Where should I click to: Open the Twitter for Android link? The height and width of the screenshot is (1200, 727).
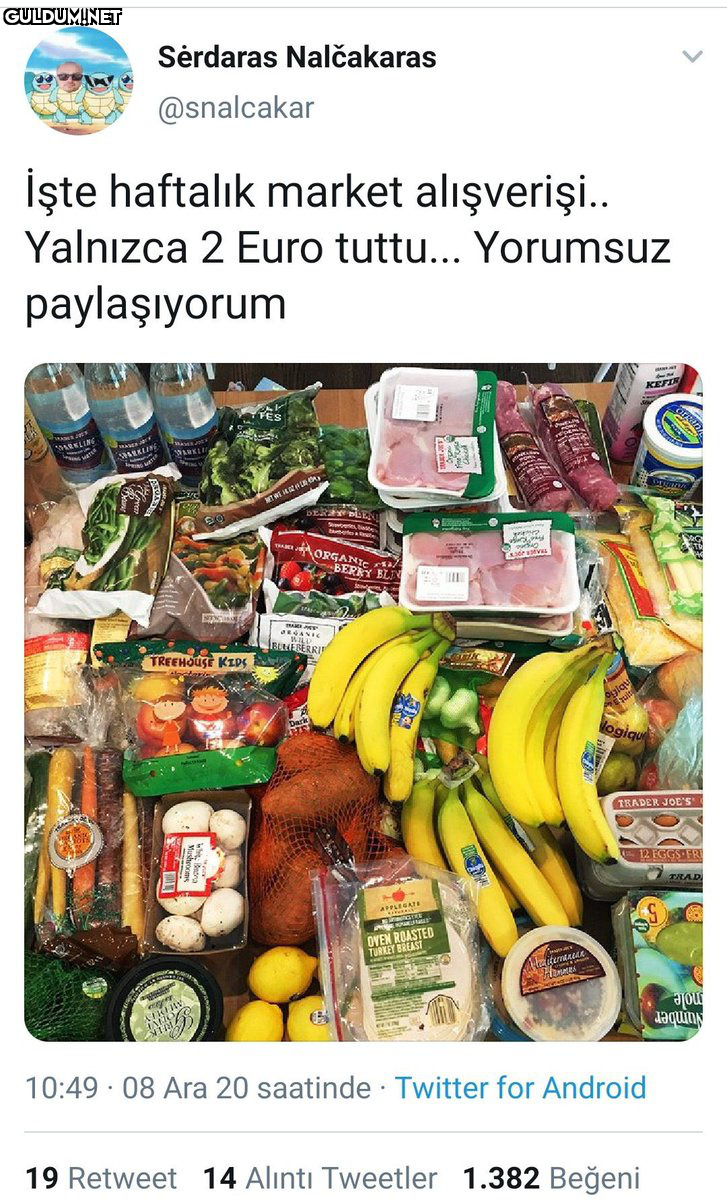pos(520,1088)
